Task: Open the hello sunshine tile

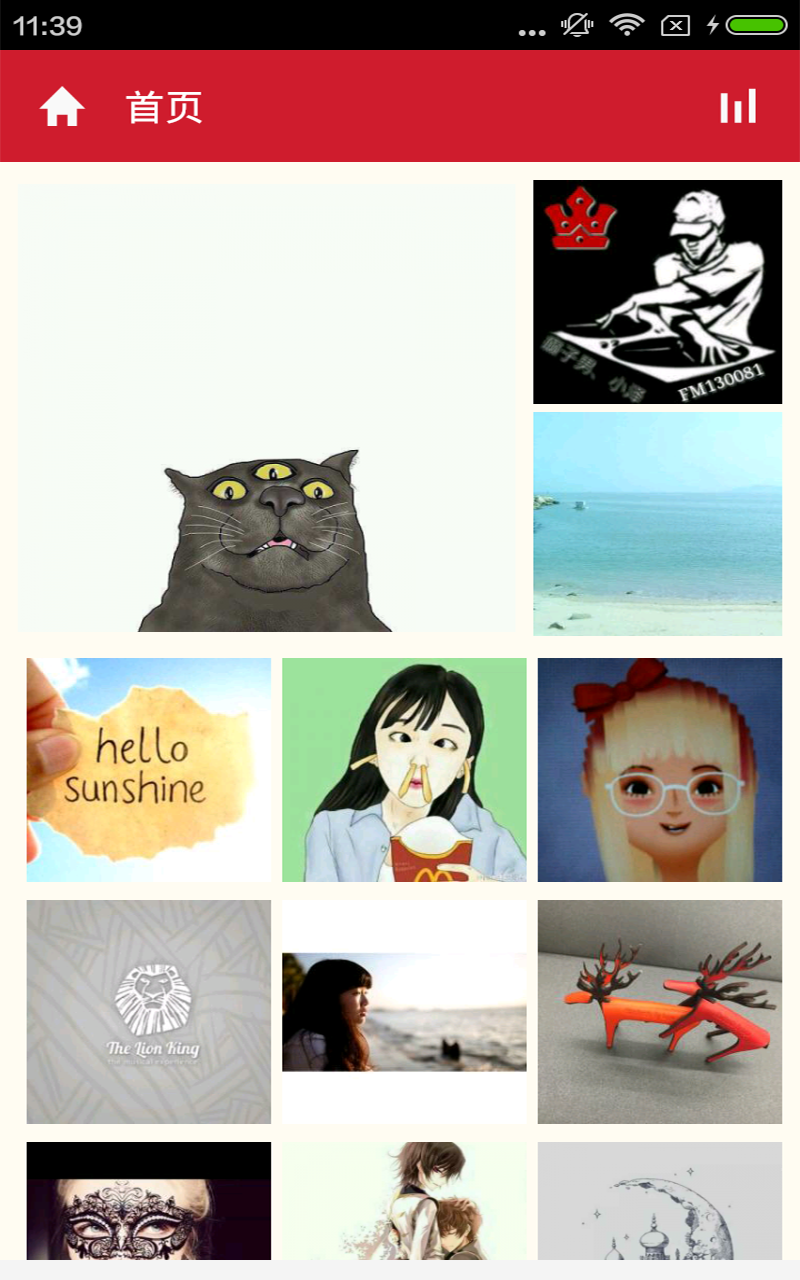Action: point(149,770)
